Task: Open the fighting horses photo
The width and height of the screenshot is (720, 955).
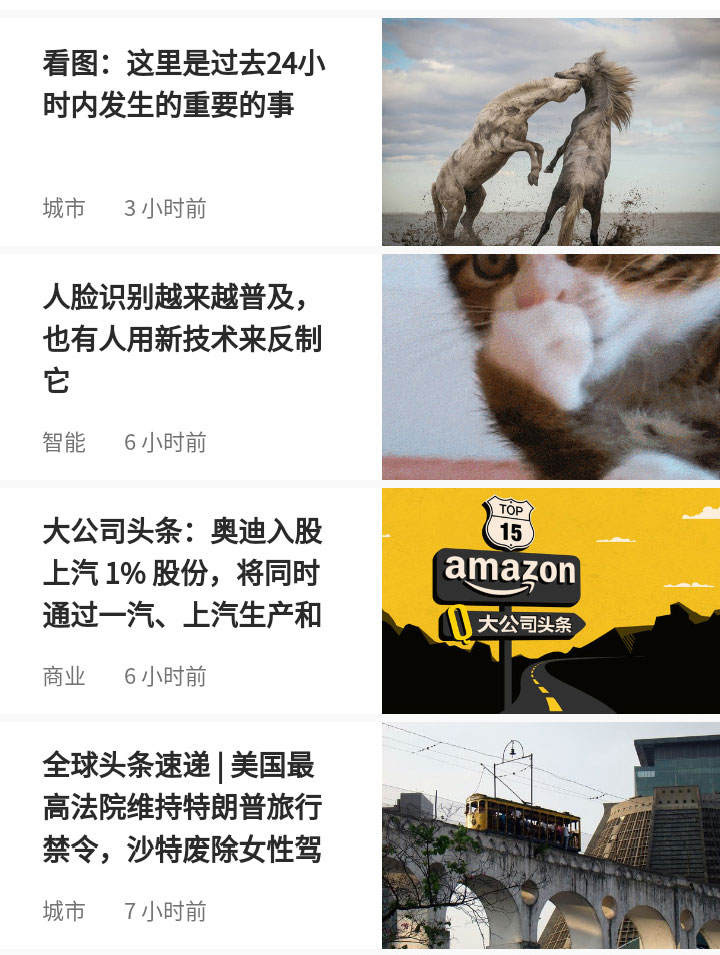Action: click(x=550, y=131)
